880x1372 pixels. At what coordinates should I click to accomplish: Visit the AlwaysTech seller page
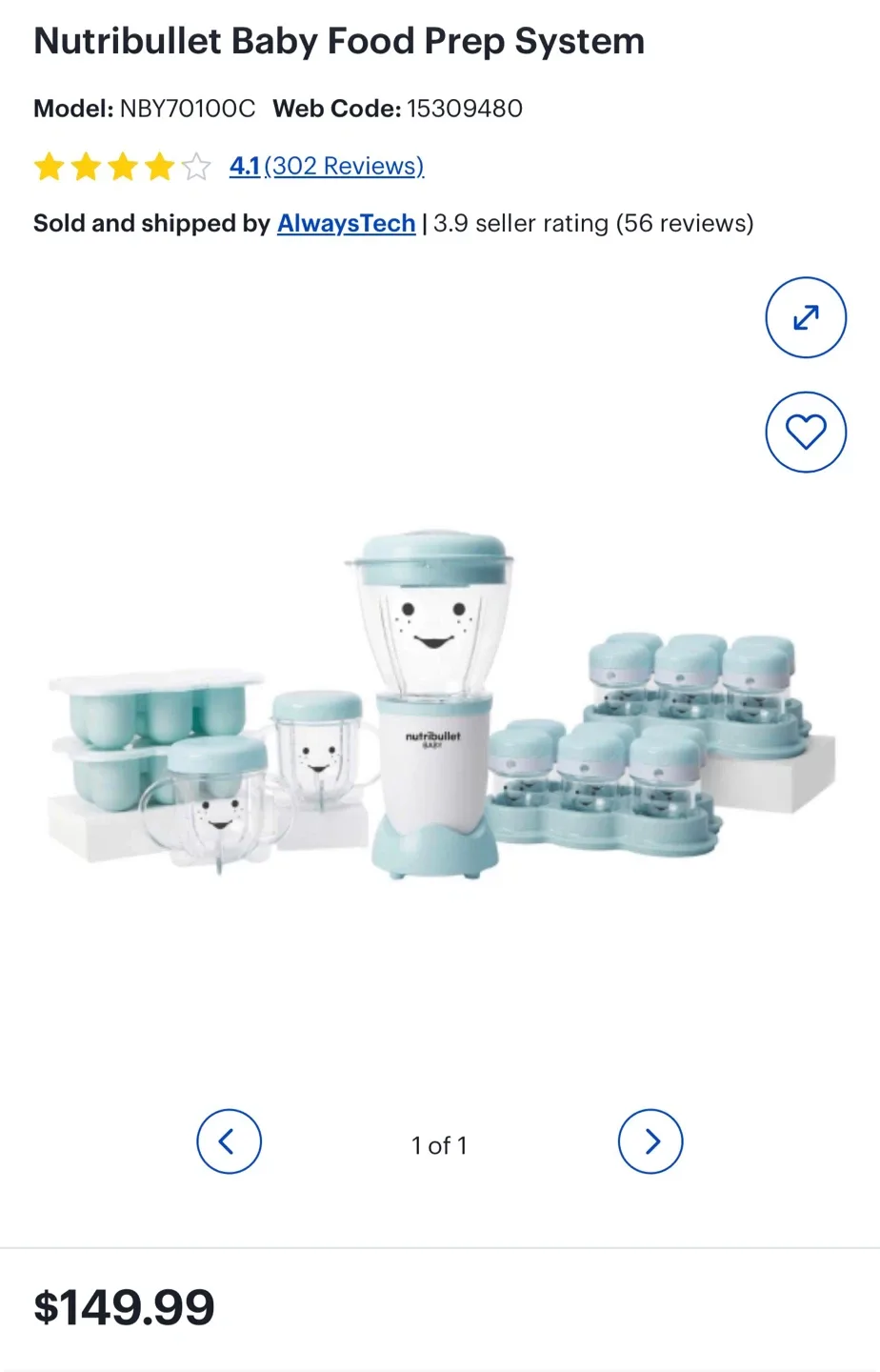(346, 223)
